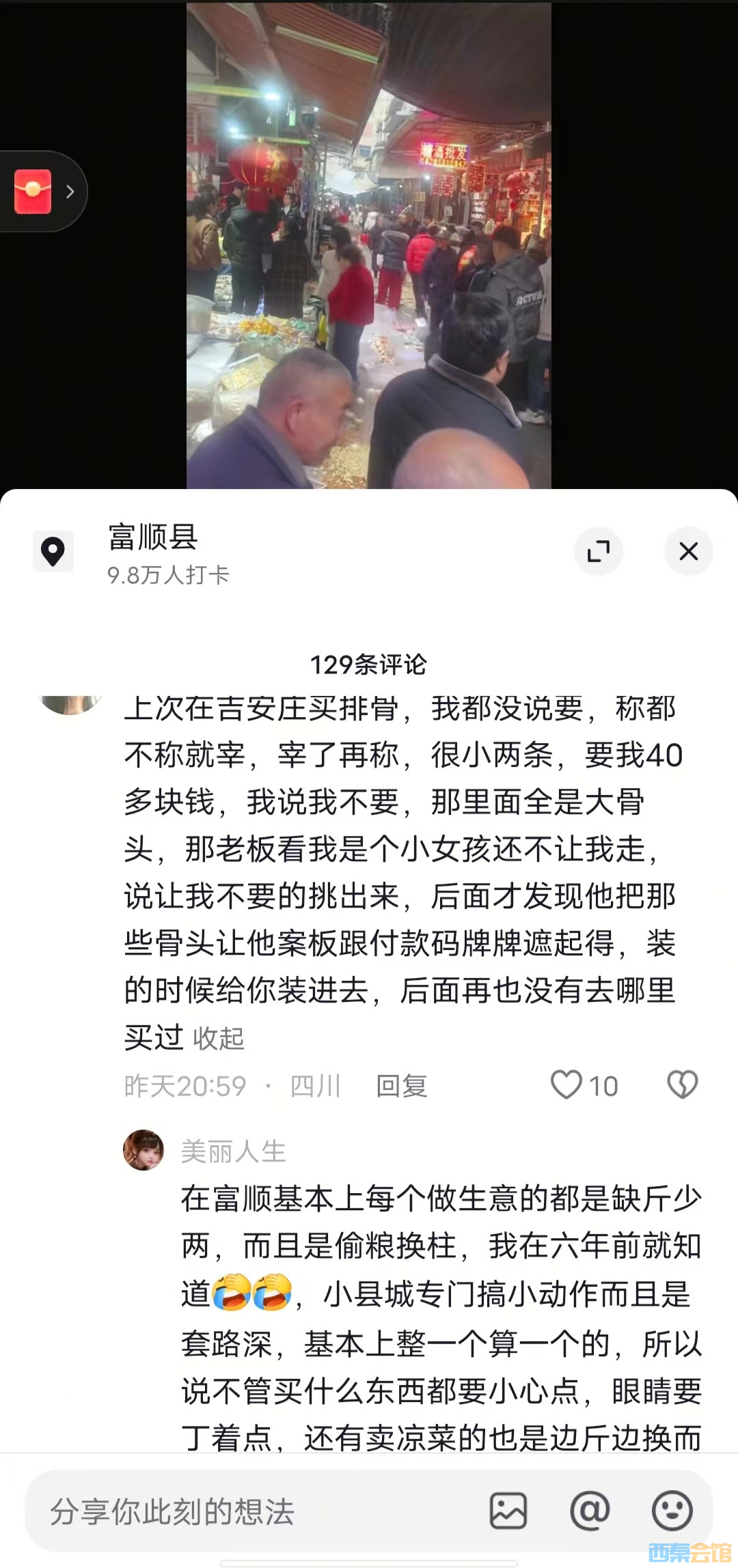The image size is (738, 1568).
Task: Tap the dislike icon on the comment
Action: coord(682,1085)
